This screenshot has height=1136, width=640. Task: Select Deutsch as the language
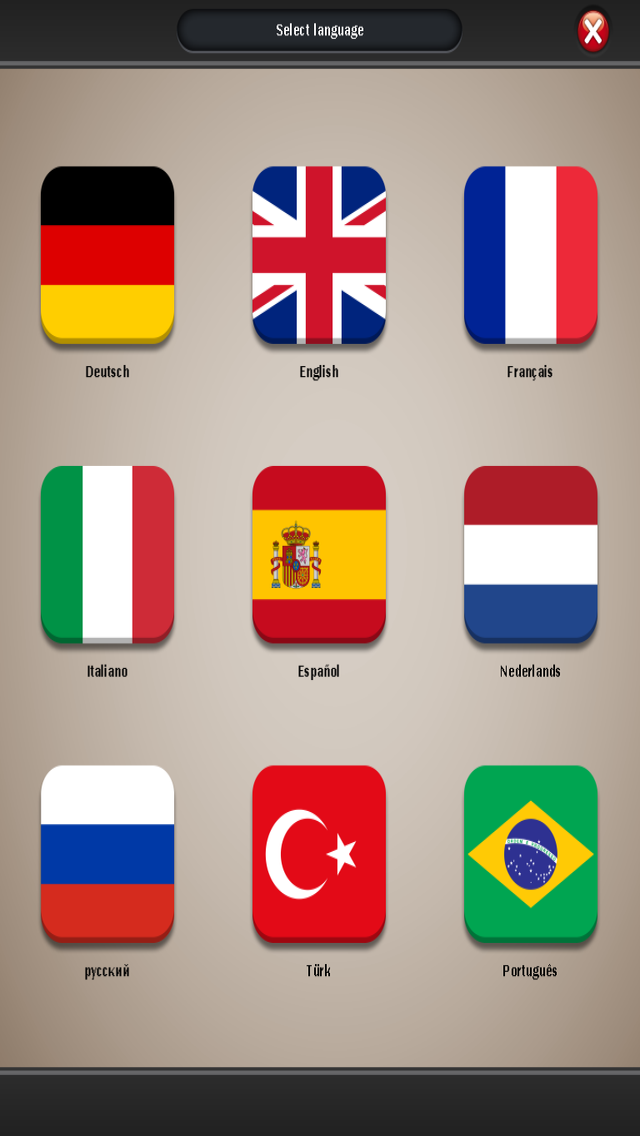click(x=107, y=255)
